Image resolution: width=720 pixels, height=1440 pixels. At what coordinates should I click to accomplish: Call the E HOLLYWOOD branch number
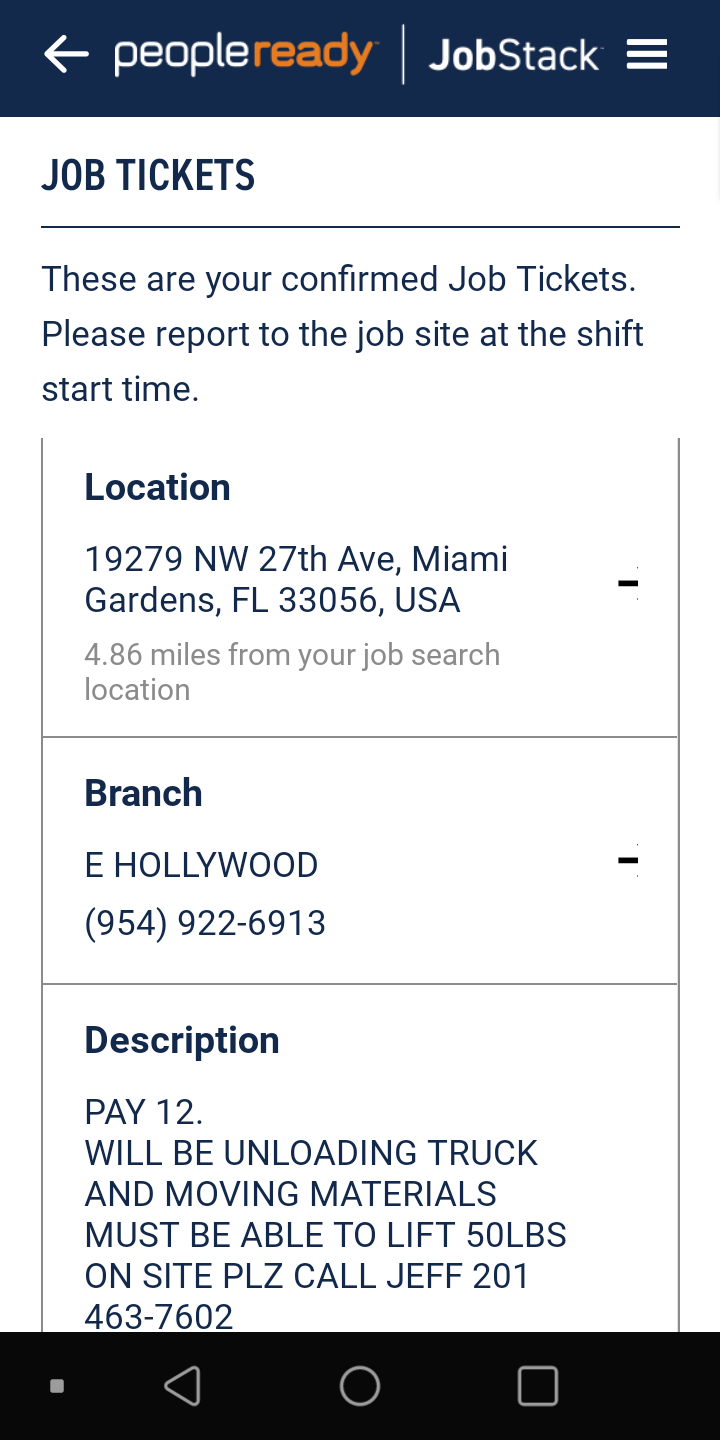point(205,922)
